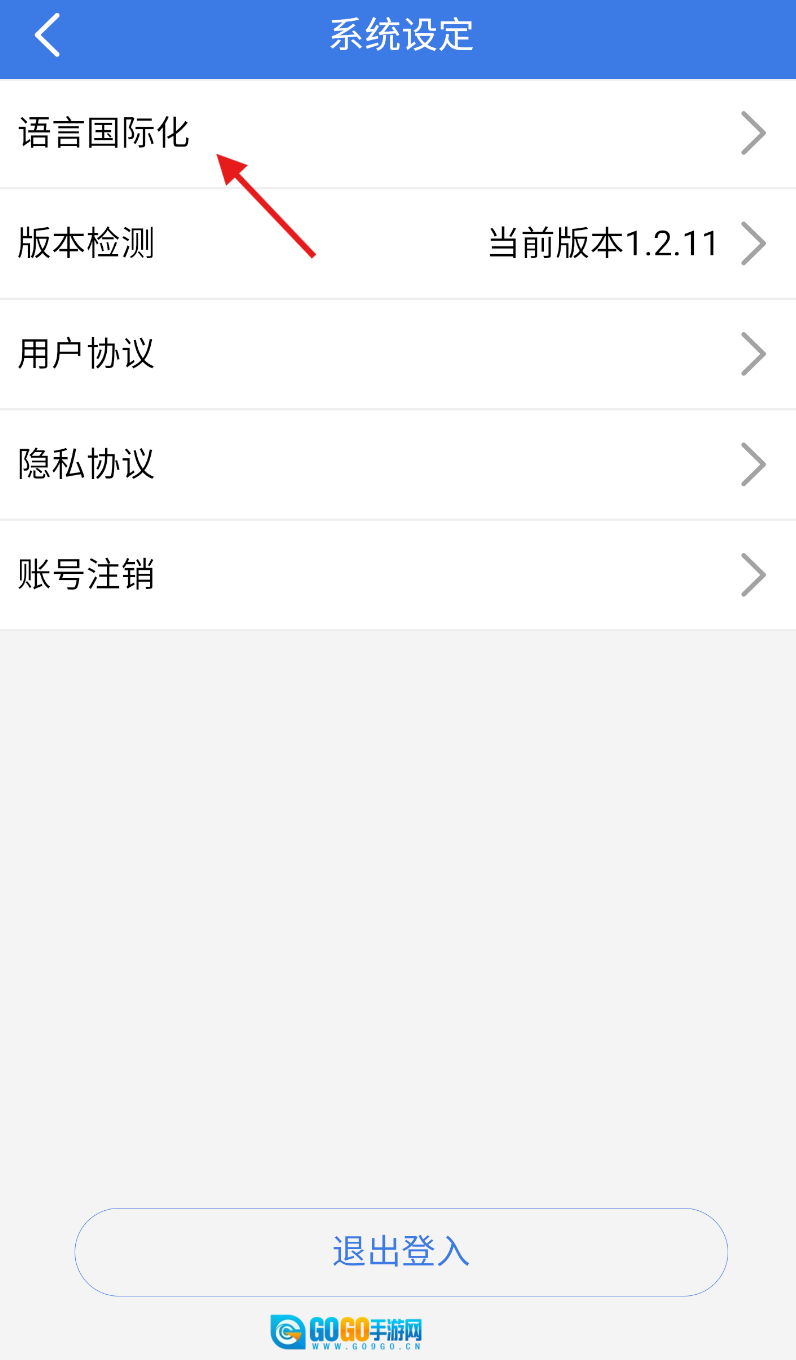
Task: Go back using the top-left arrow
Action: pos(47,36)
